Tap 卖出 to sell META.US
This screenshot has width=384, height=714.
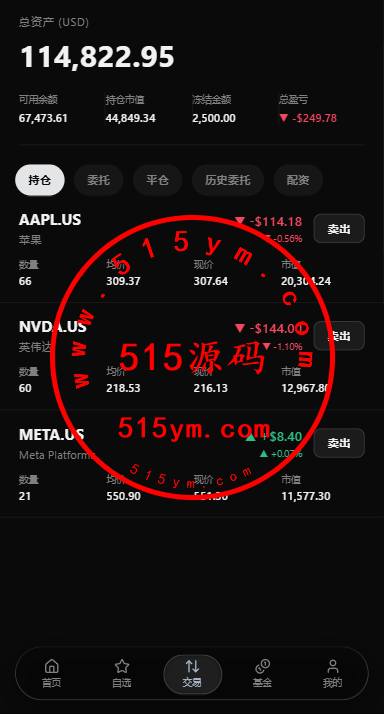coord(339,443)
